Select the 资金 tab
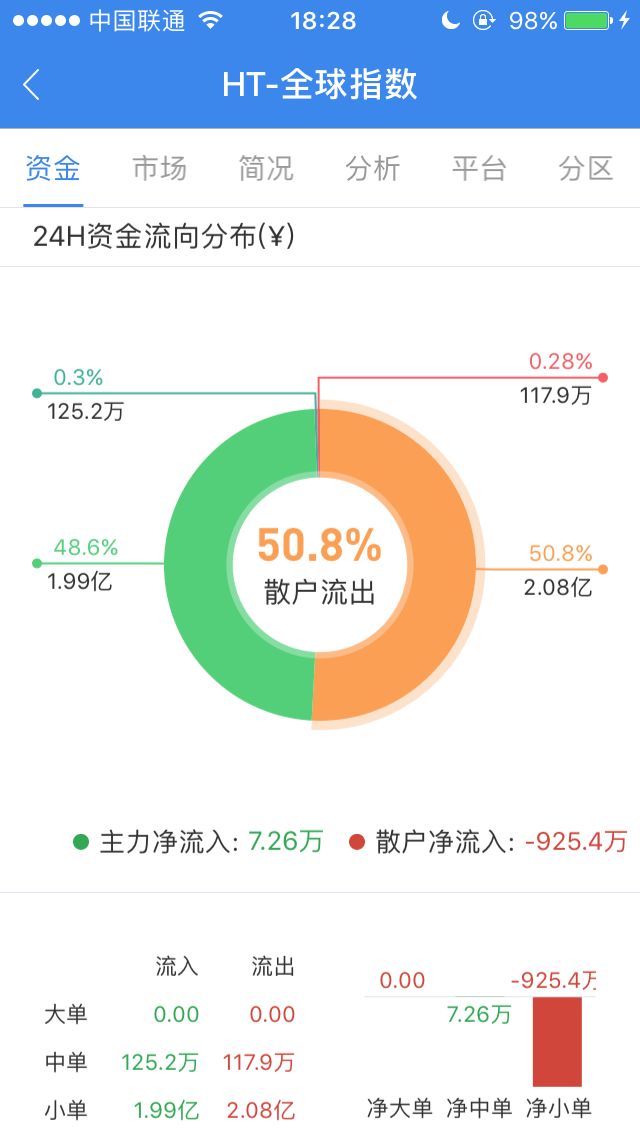 click(53, 168)
